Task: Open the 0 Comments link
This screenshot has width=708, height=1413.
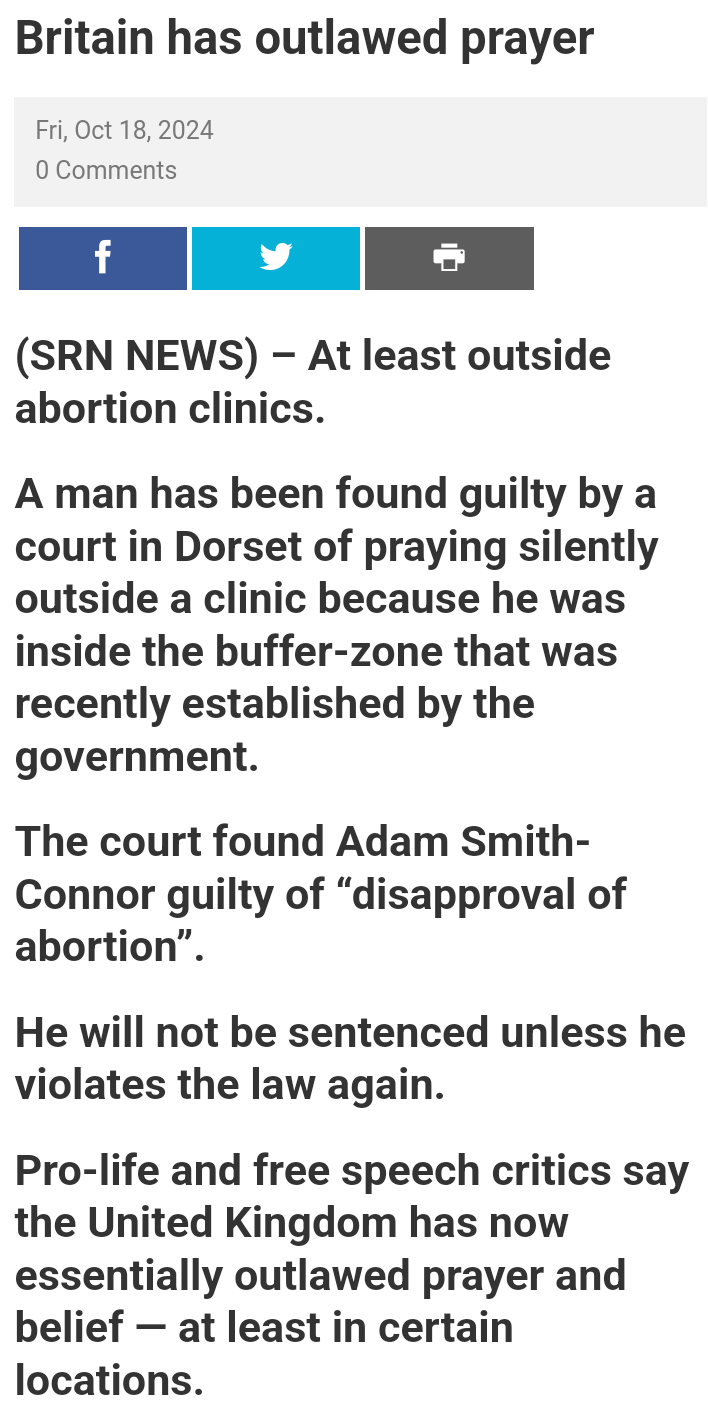Action: tap(106, 170)
